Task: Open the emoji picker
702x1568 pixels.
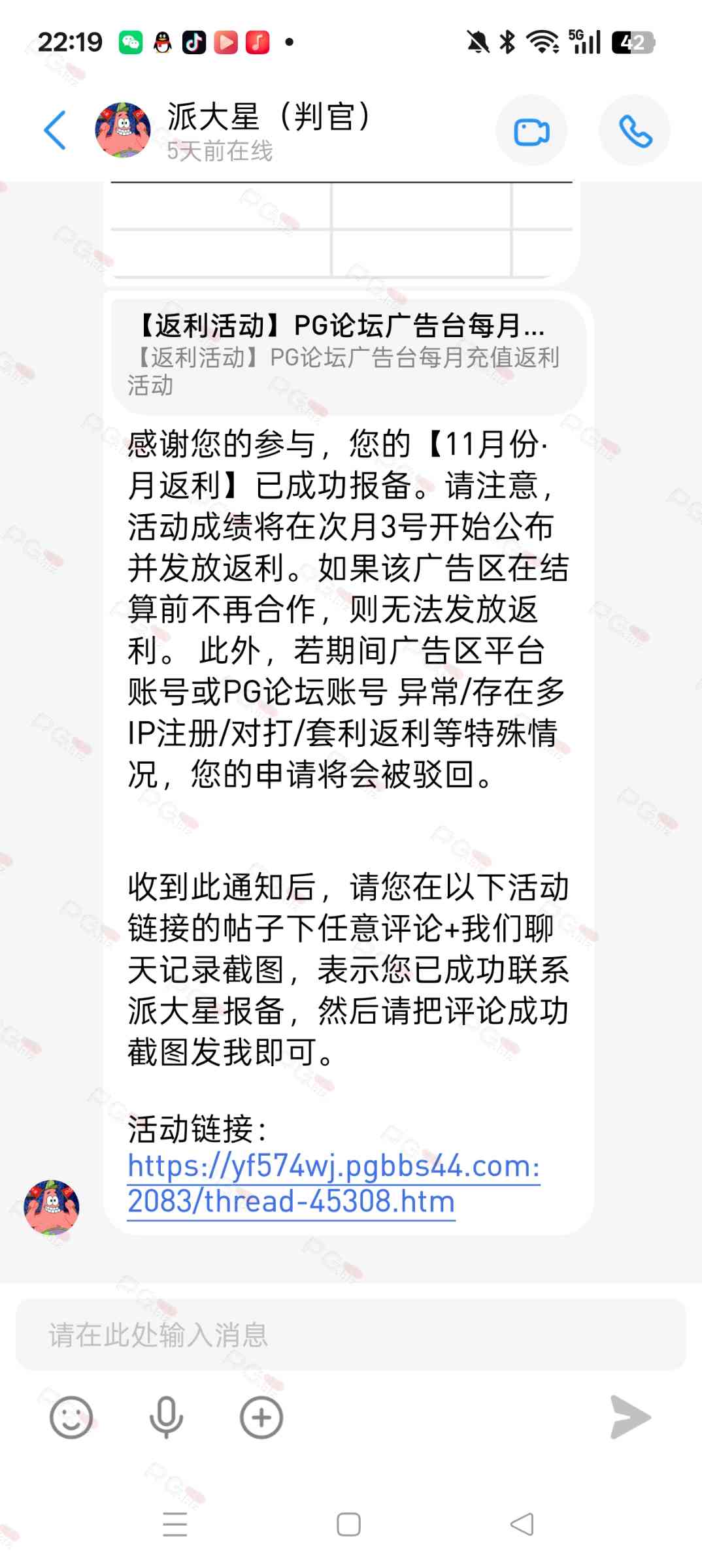Action: pos(71,1417)
